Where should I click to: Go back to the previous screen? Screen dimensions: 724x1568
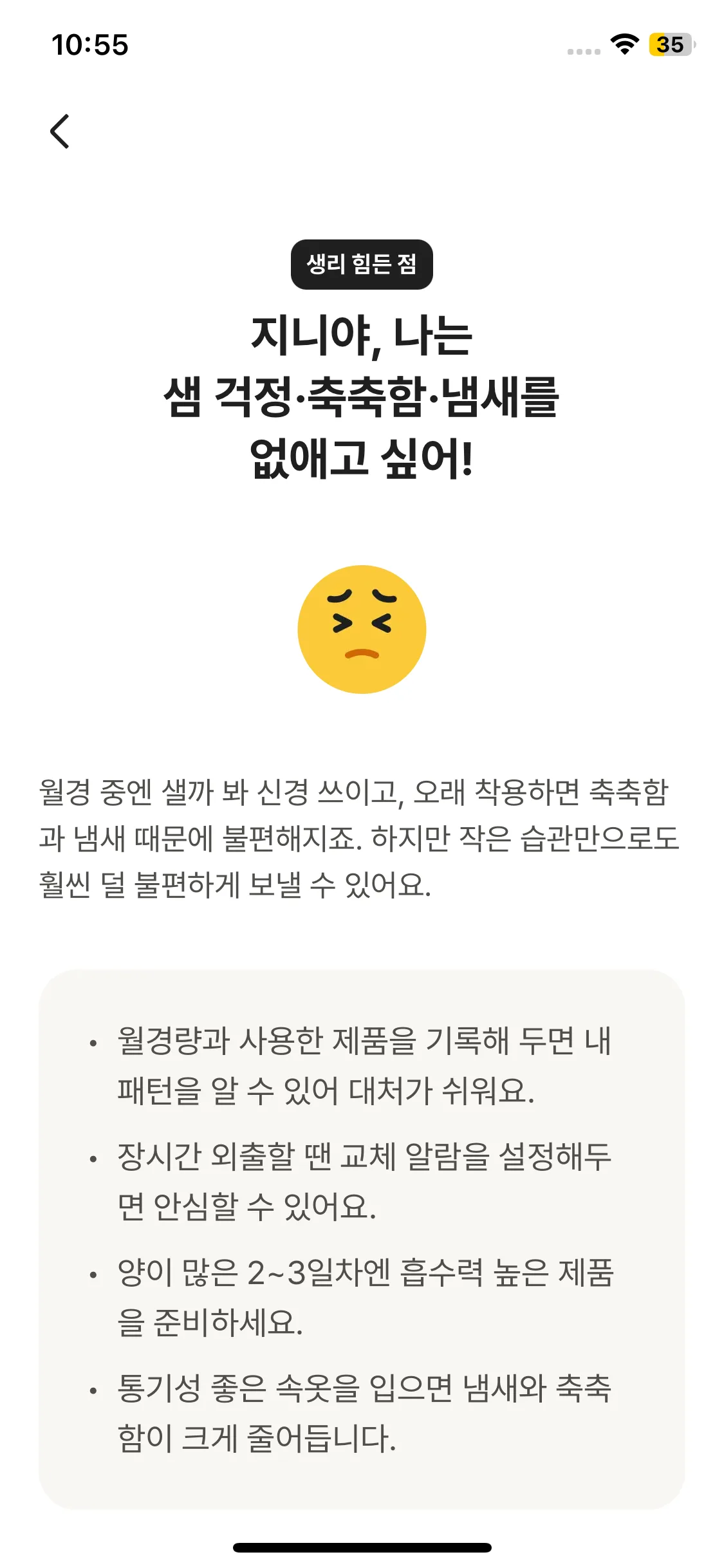pos(60,131)
